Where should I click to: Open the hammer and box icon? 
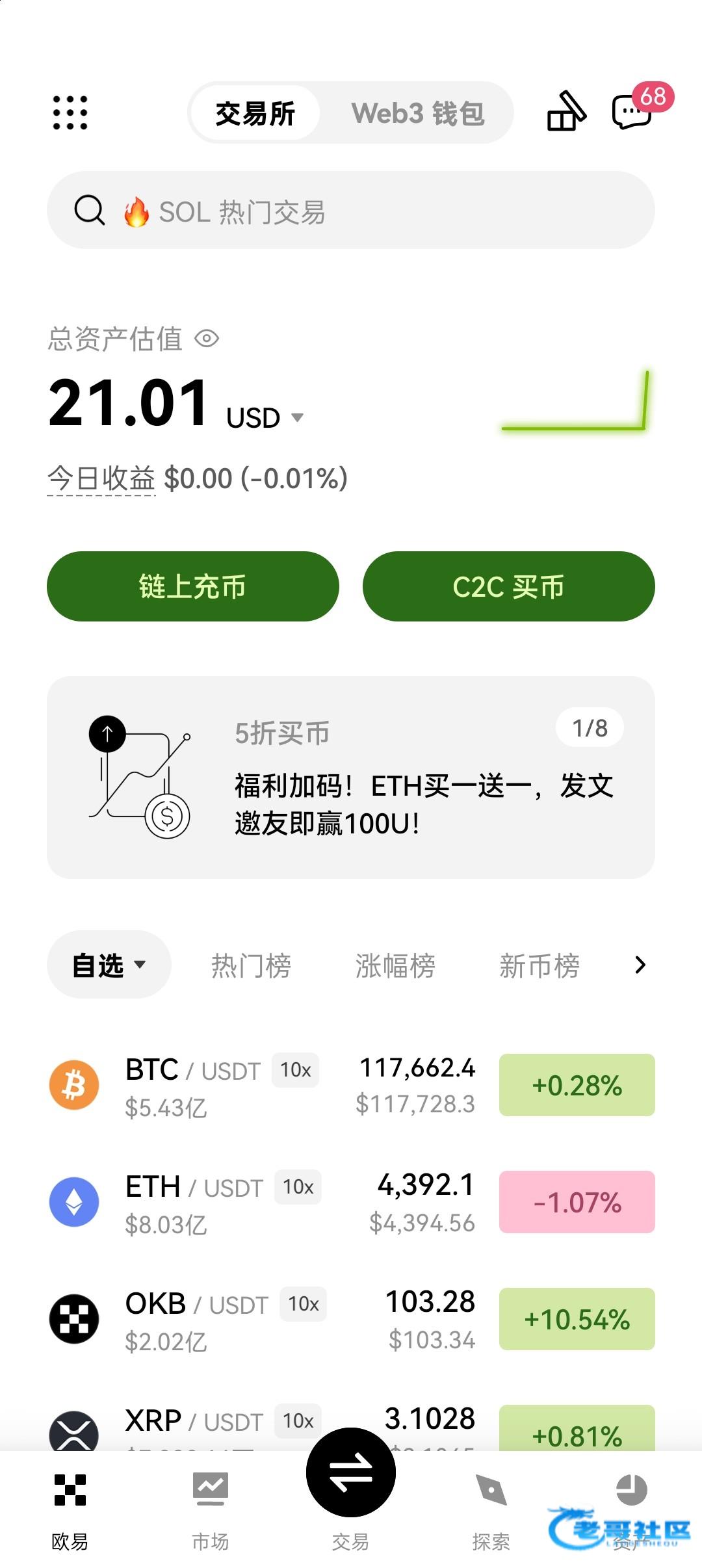tap(566, 112)
